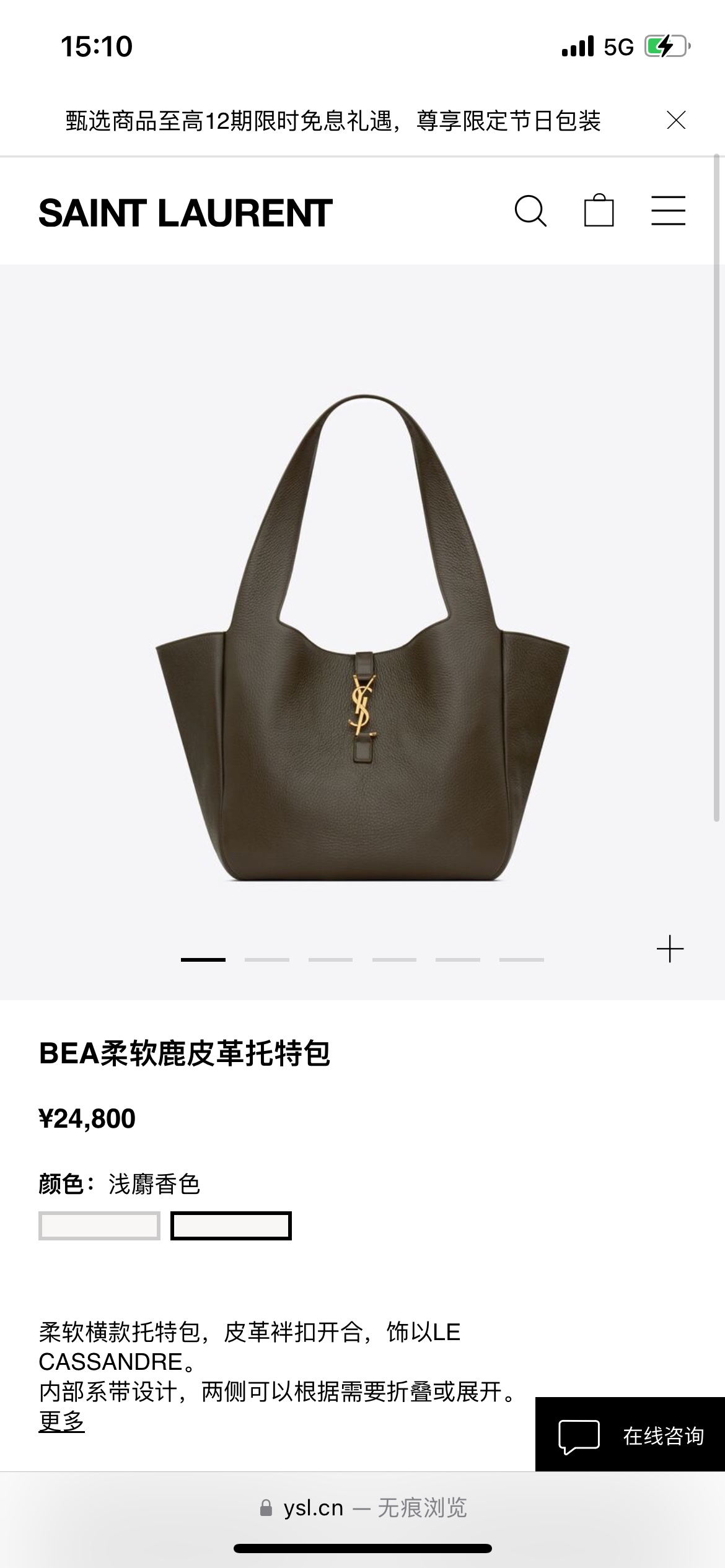
Task: Open the shopping bag
Action: pyautogui.click(x=599, y=211)
